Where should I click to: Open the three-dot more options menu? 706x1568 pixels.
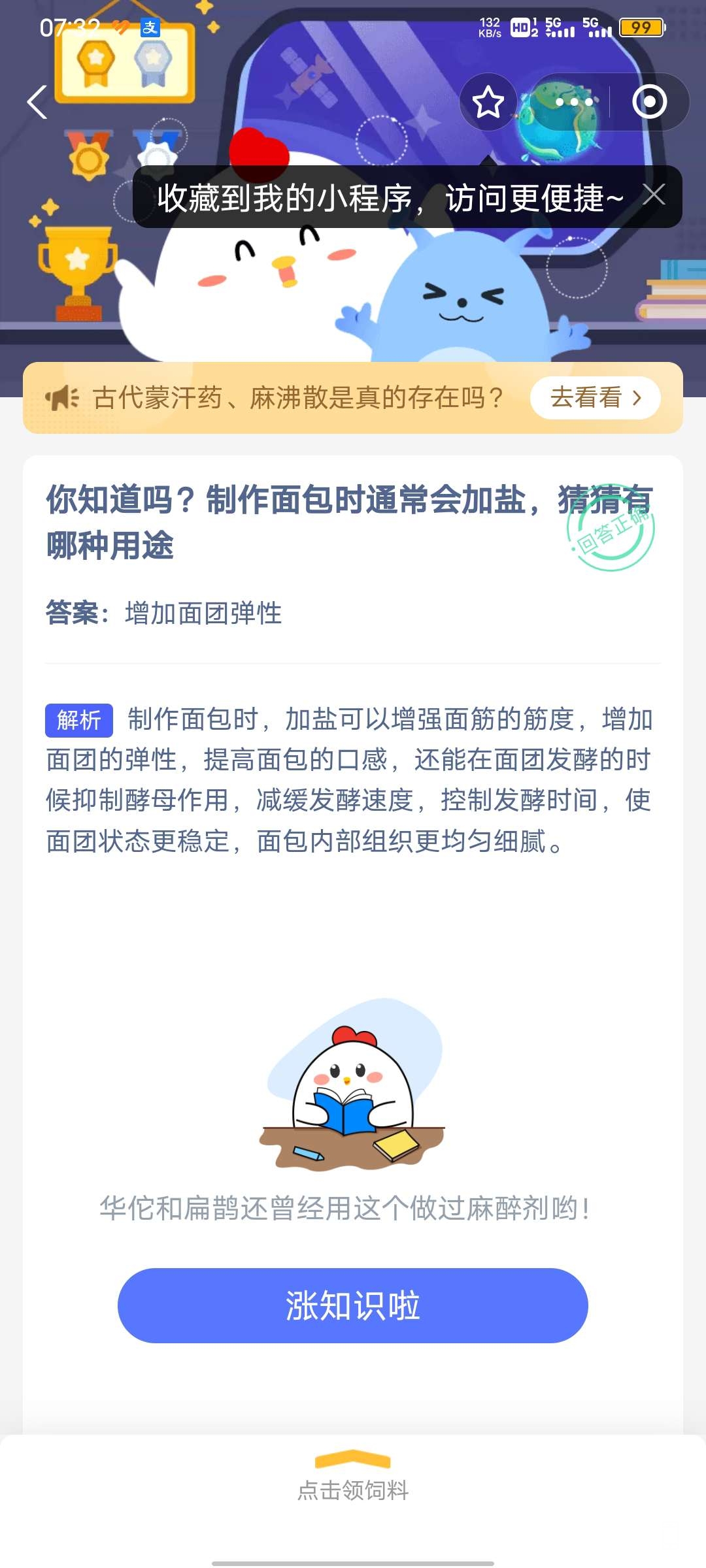(573, 103)
